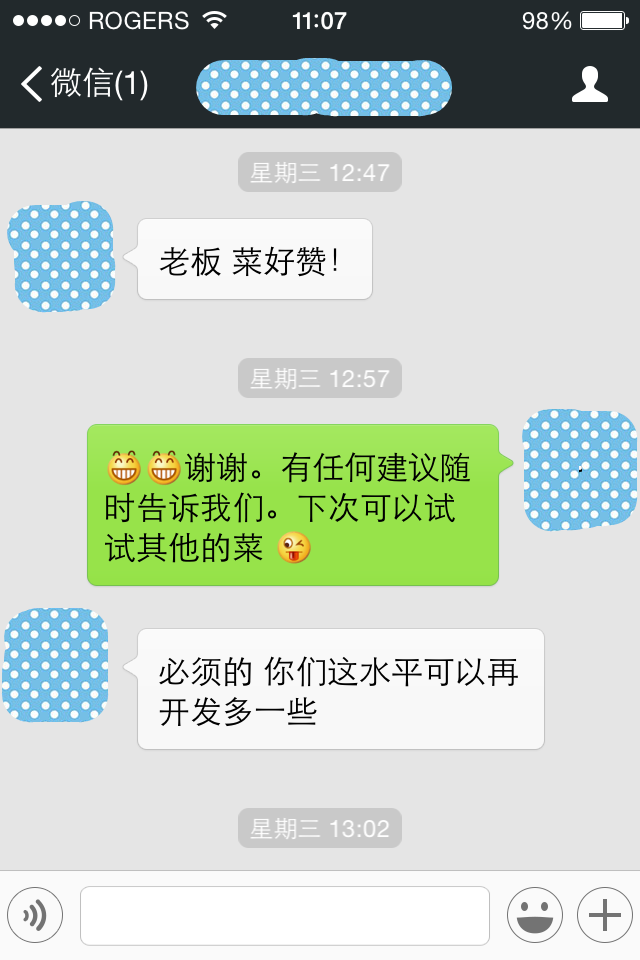
Task: Go back to 微信 chat list
Action: [x=84, y=84]
